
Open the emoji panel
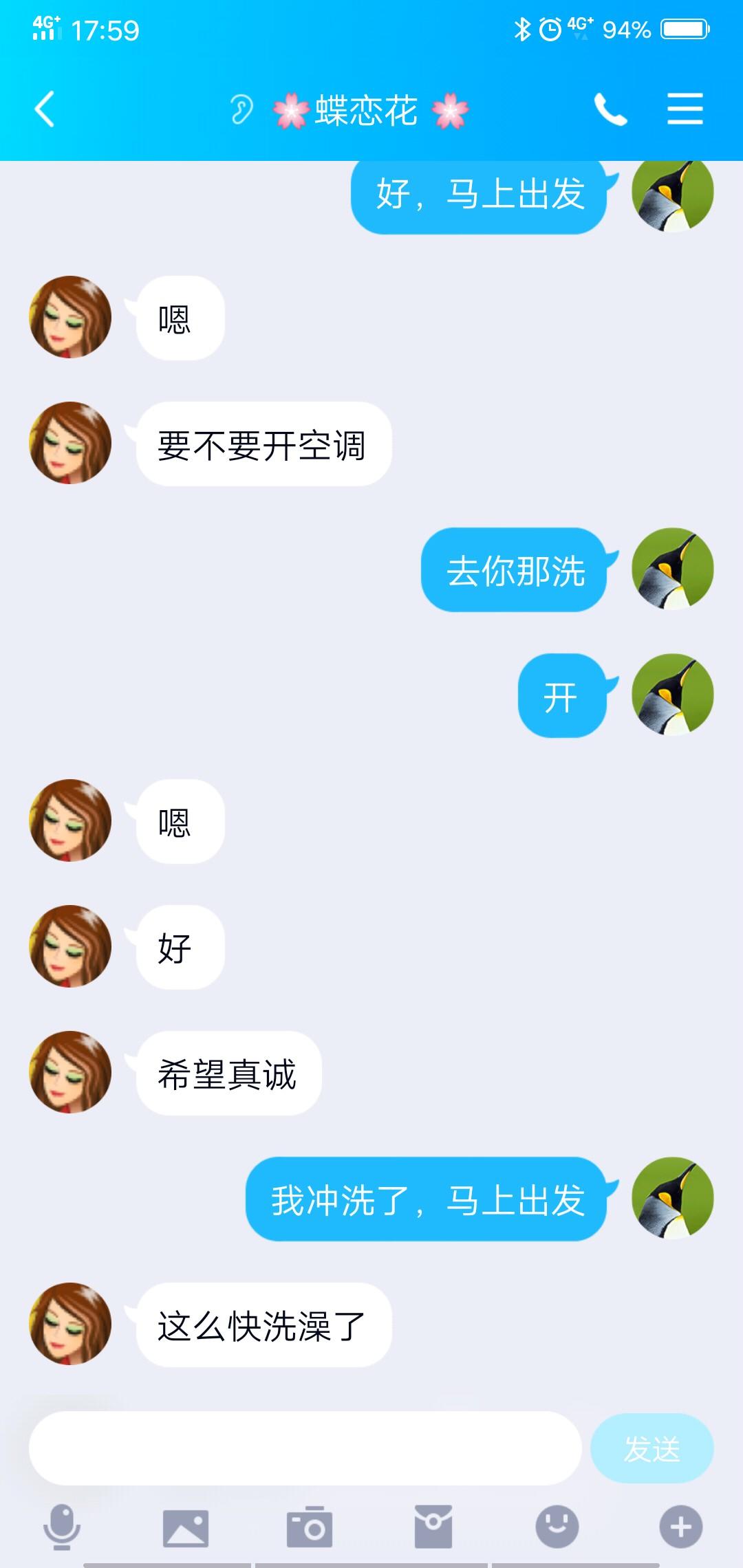coord(557,1527)
